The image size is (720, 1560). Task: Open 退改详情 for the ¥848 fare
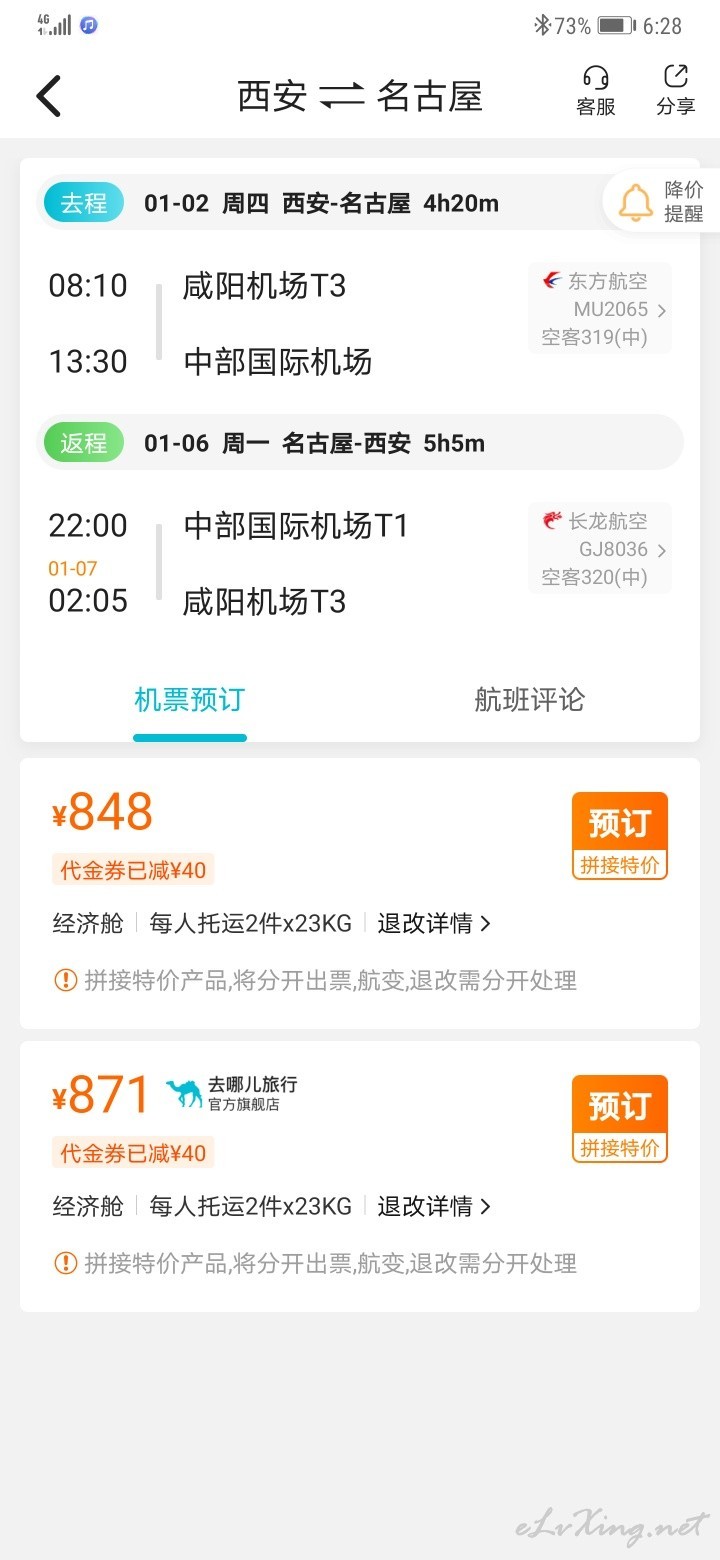pyautogui.click(x=434, y=924)
